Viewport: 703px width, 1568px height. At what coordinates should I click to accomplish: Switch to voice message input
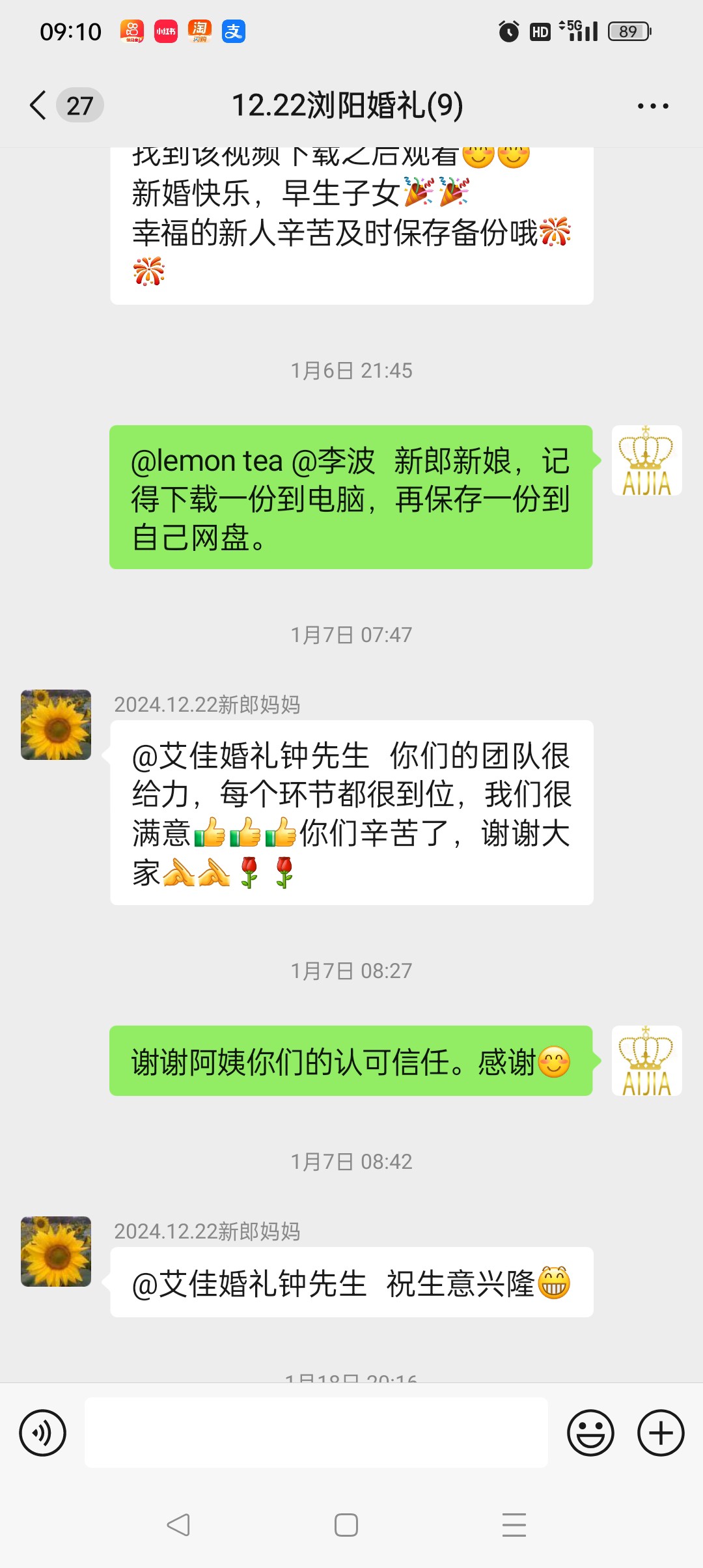pyautogui.click(x=43, y=1433)
